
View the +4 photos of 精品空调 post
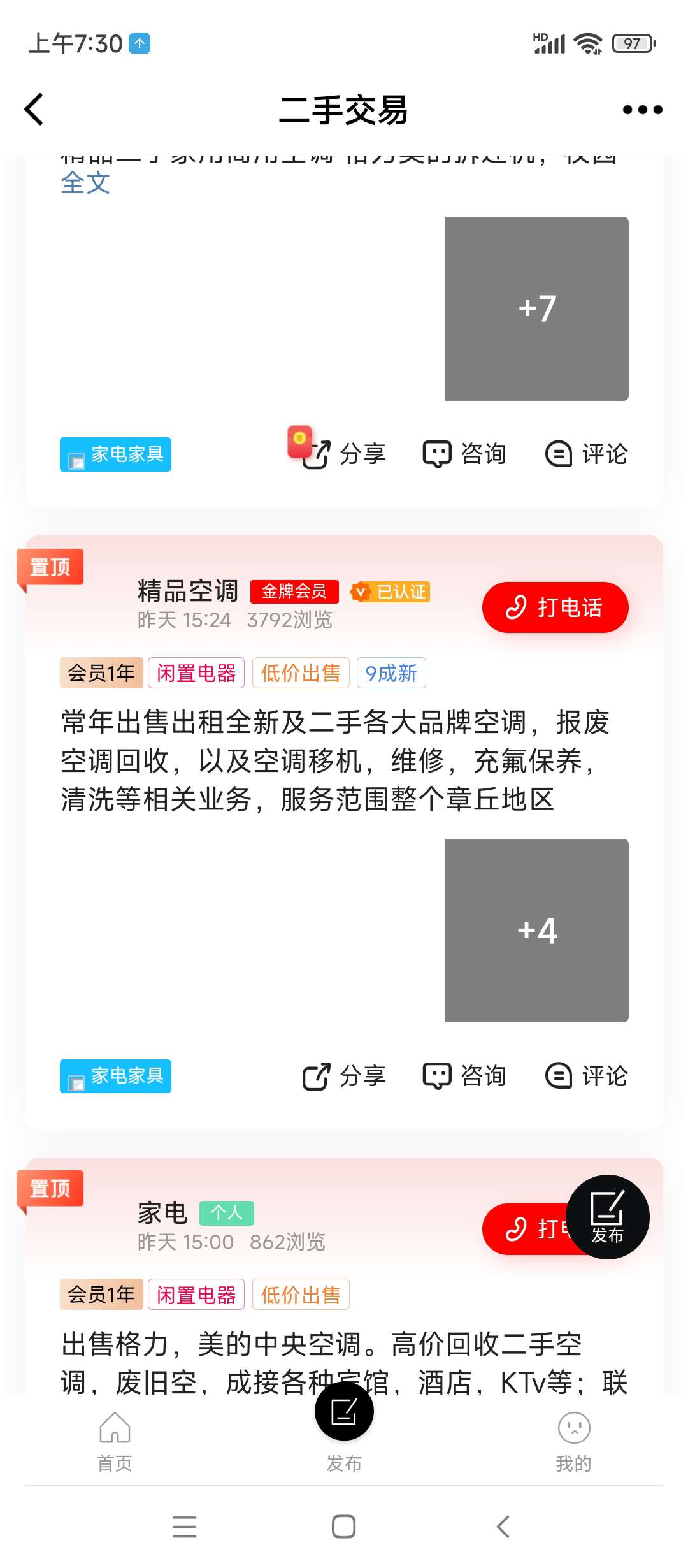pyautogui.click(x=536, y=931)
